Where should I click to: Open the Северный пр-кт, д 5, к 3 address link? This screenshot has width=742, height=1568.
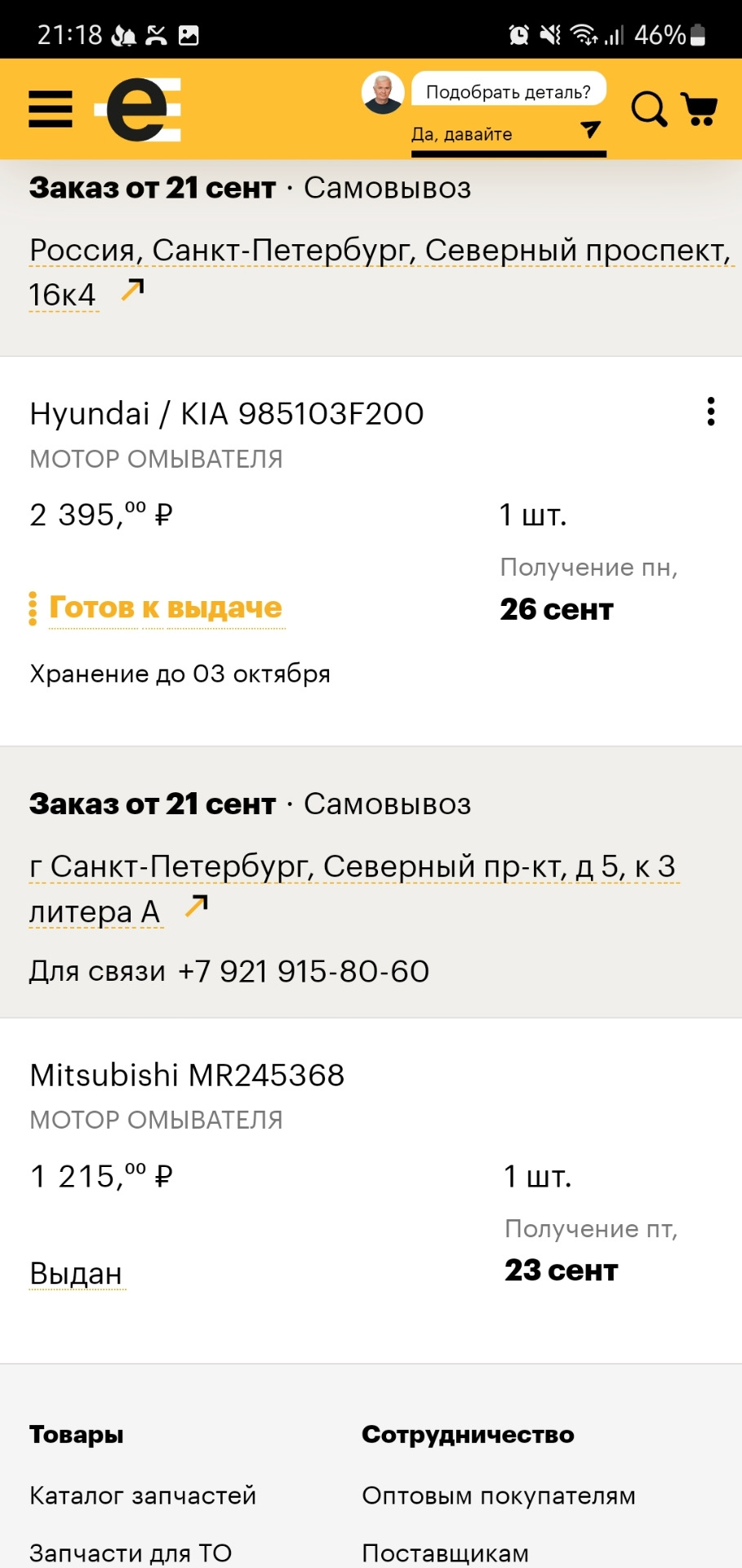point(353,889)
